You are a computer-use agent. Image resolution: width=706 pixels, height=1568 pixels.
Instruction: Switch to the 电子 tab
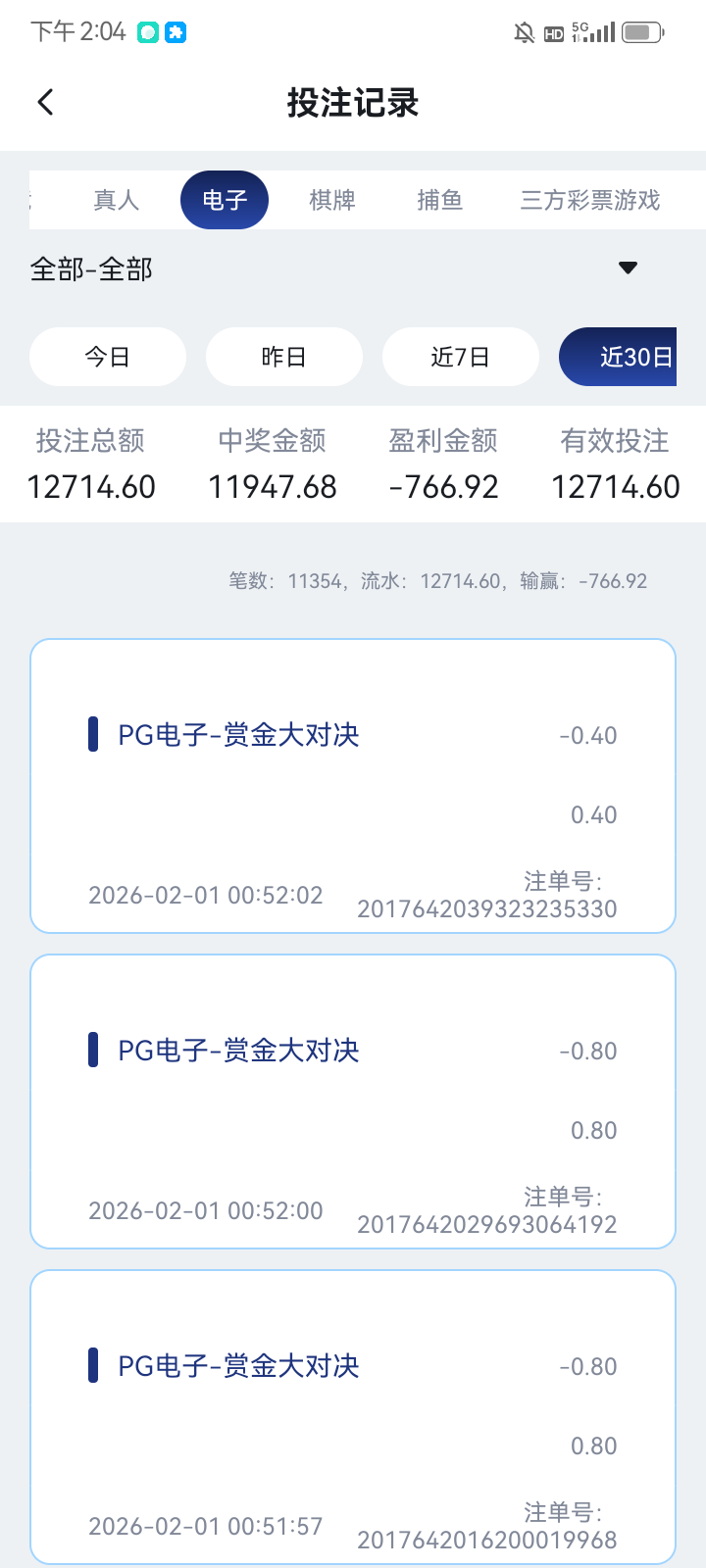coord(225,200)
